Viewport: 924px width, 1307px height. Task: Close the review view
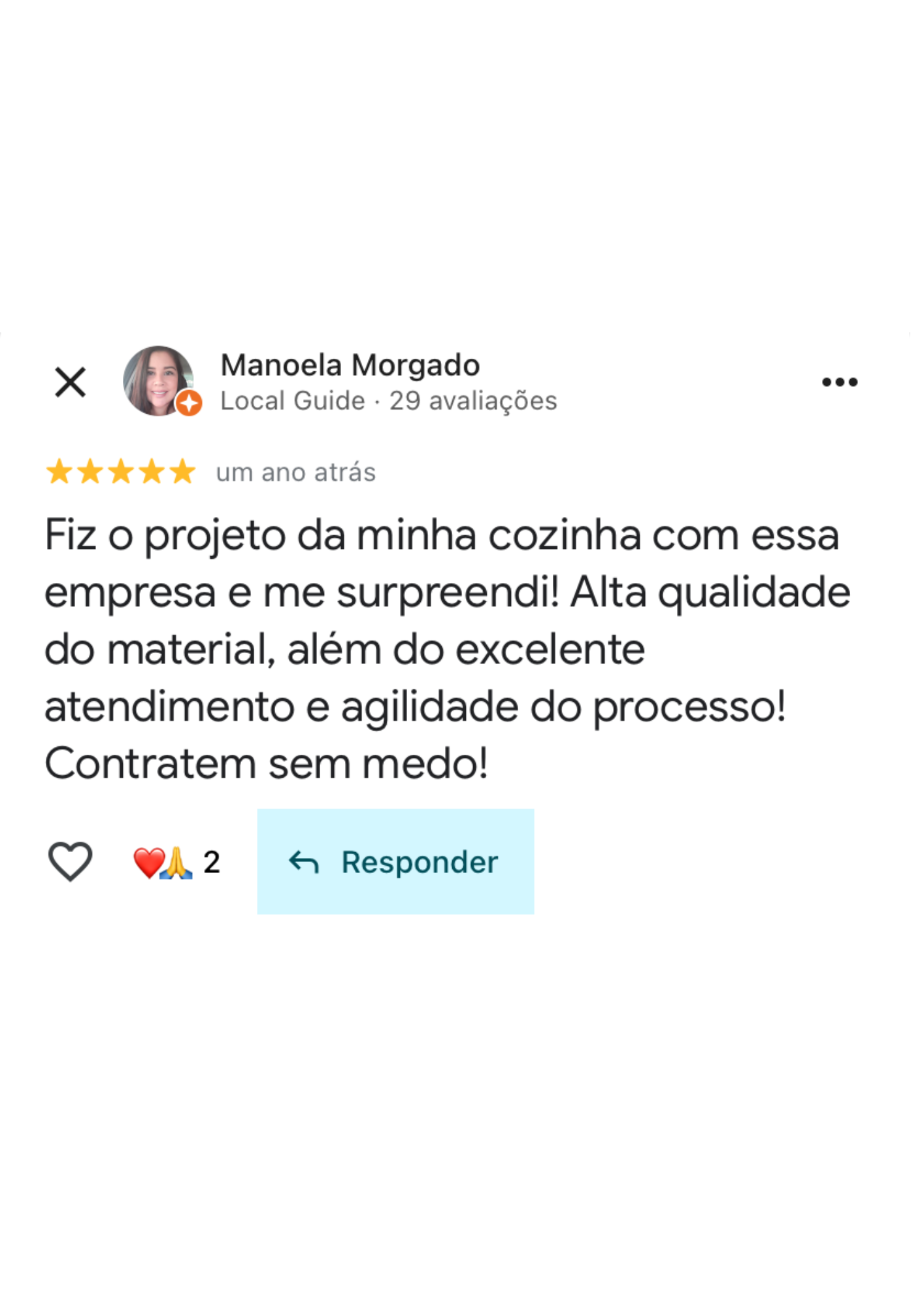70,382
